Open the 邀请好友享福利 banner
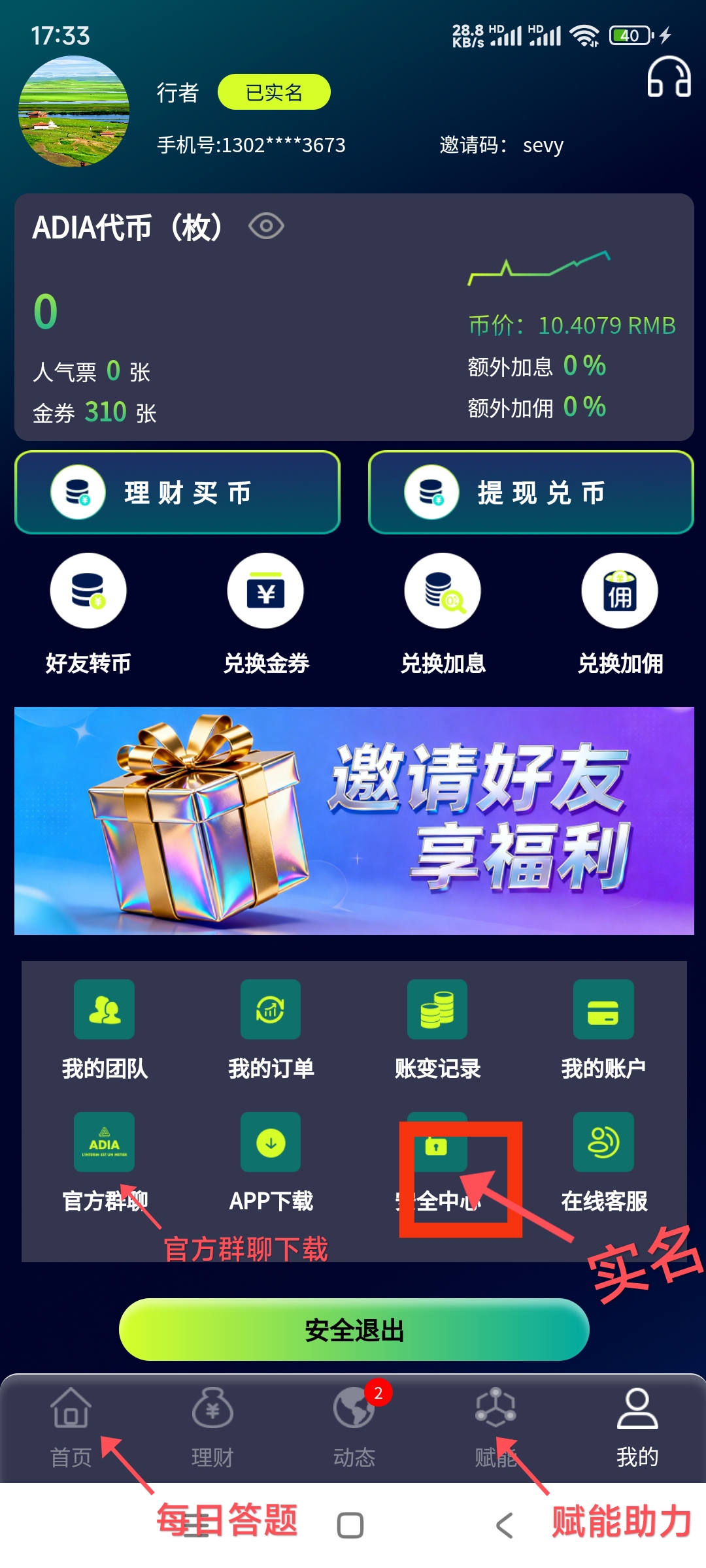Image resolution: width=706 pixels, height=1568 pixels. (354, 821)
